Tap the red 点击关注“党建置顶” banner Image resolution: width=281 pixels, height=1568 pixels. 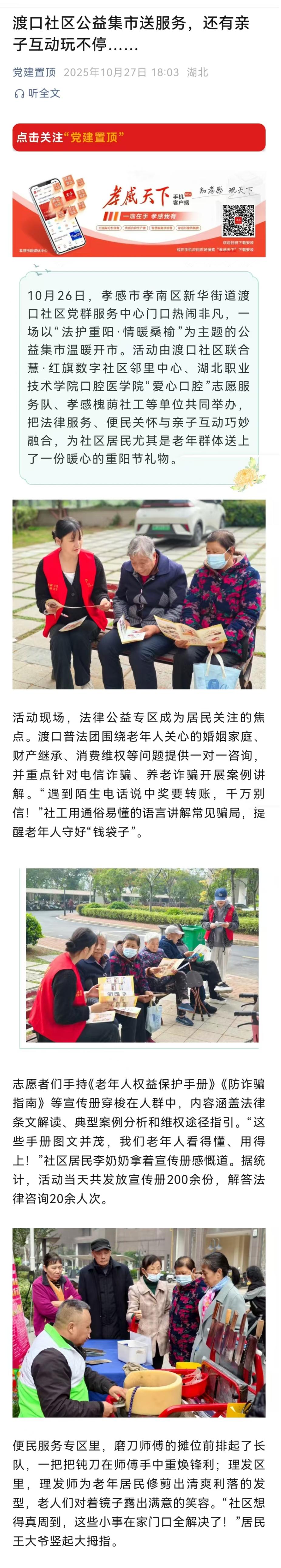[x=139, y=138]
